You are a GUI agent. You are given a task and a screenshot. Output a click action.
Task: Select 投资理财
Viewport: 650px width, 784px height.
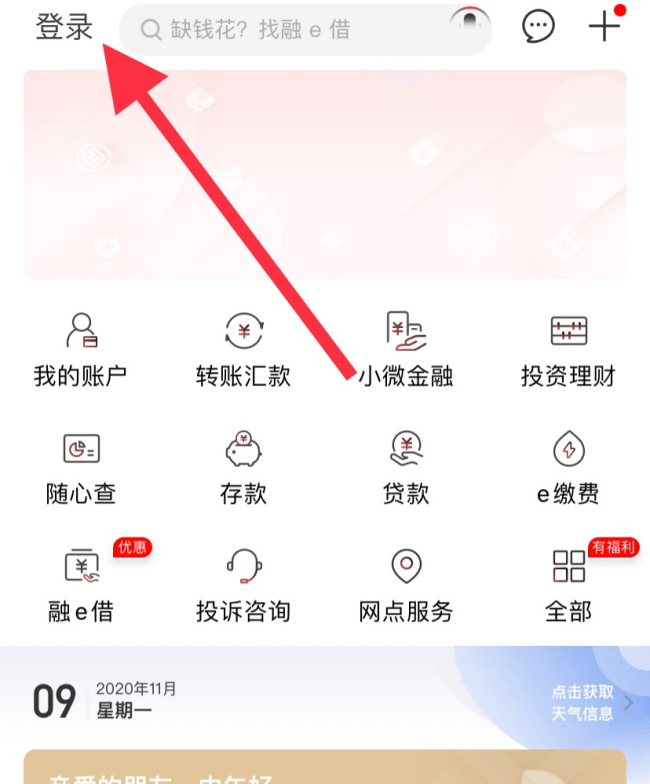[x=568, y=350]
